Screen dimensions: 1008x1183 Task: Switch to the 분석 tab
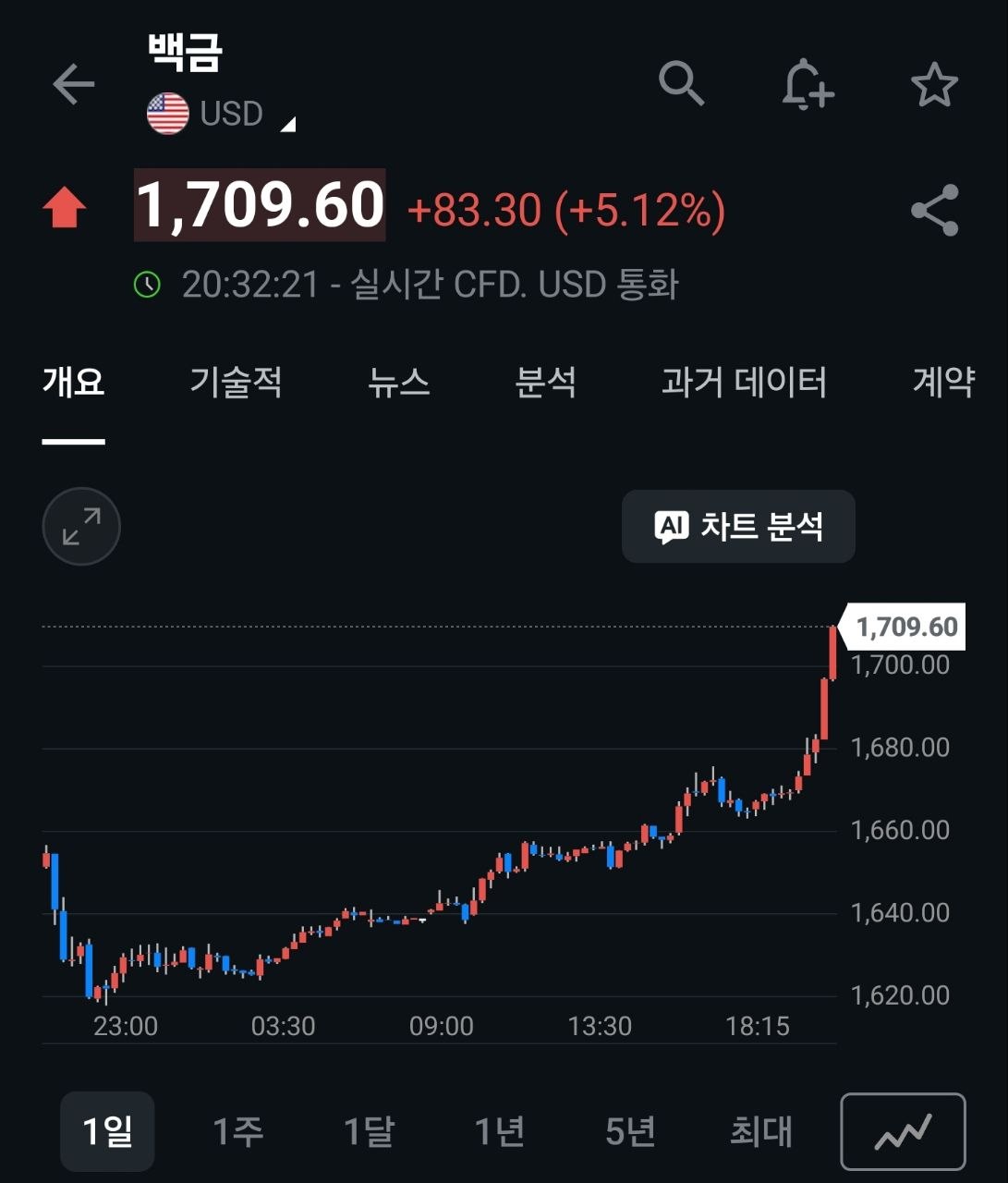point(546,382)
